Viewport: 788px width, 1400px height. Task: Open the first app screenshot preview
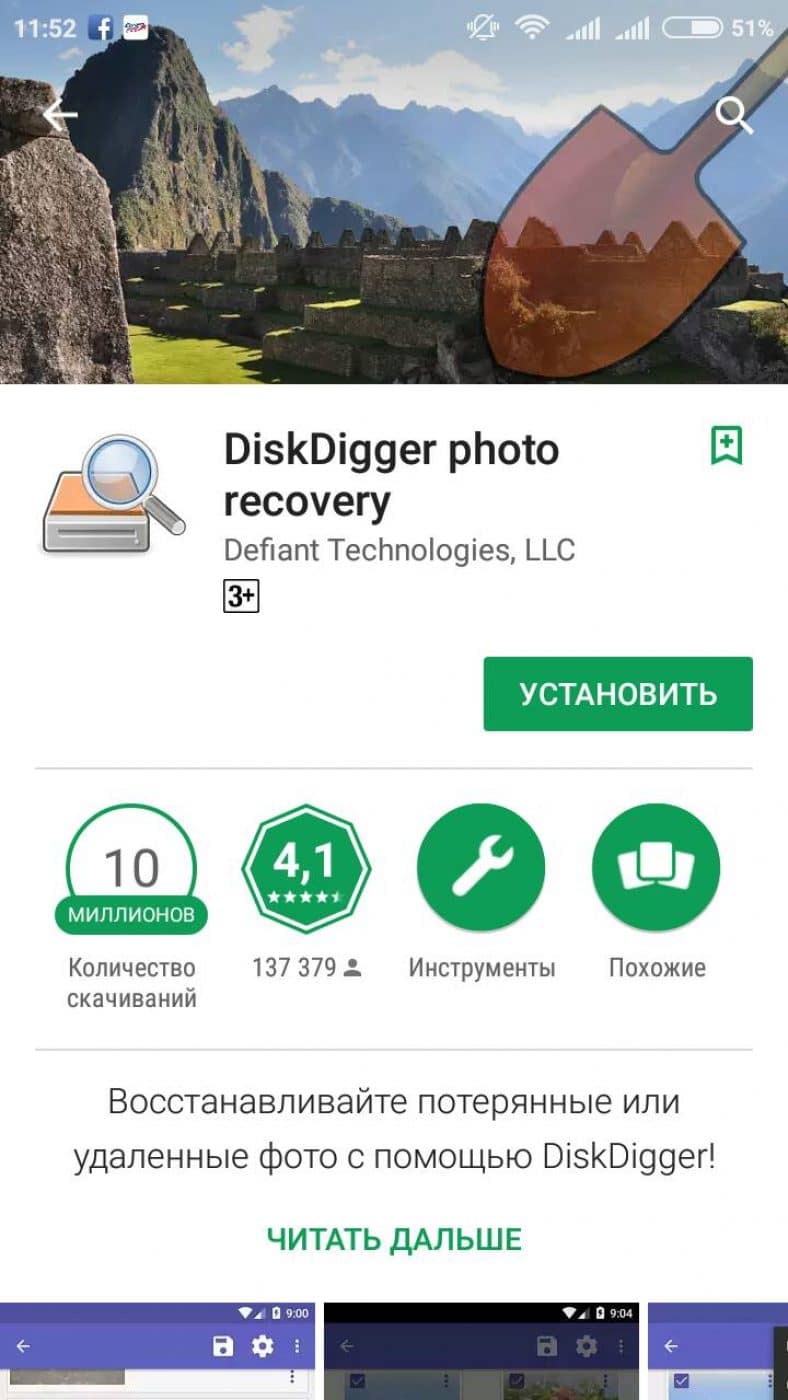point(157,1350)
